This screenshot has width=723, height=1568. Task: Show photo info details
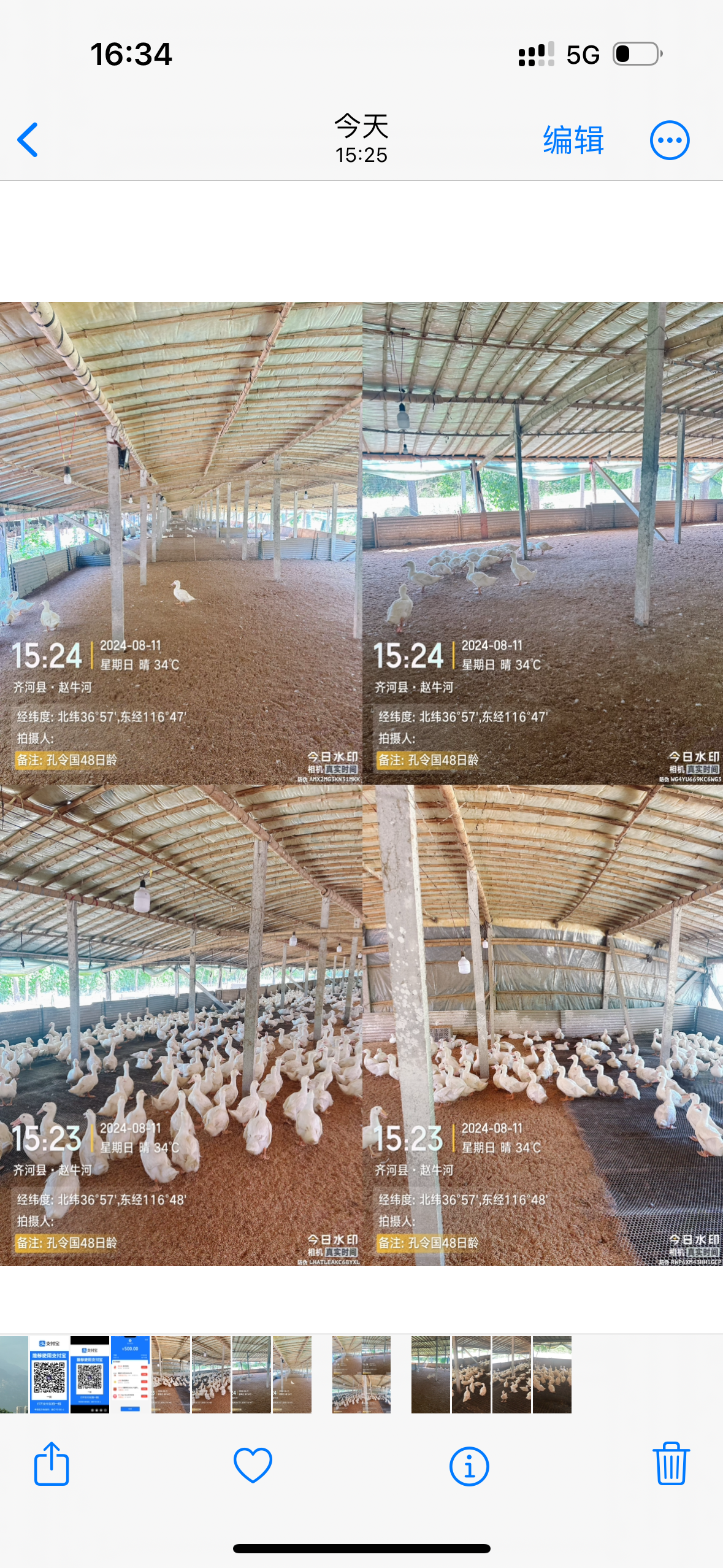469,1466
